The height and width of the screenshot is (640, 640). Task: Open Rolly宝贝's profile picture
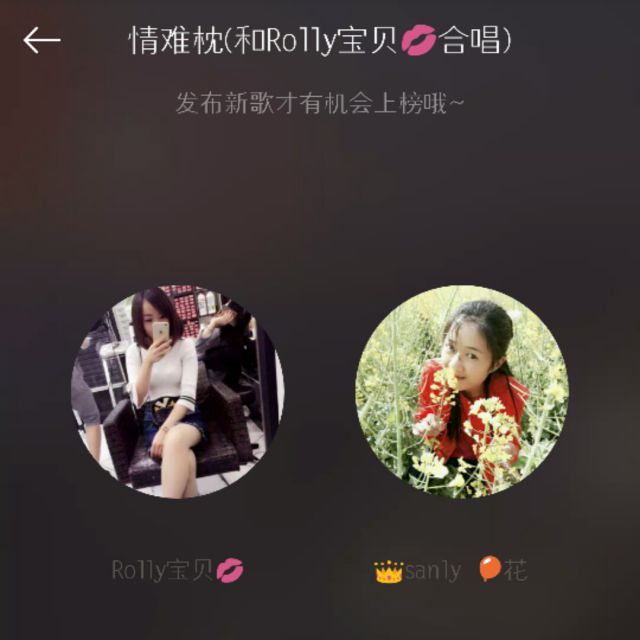[178, 393]
